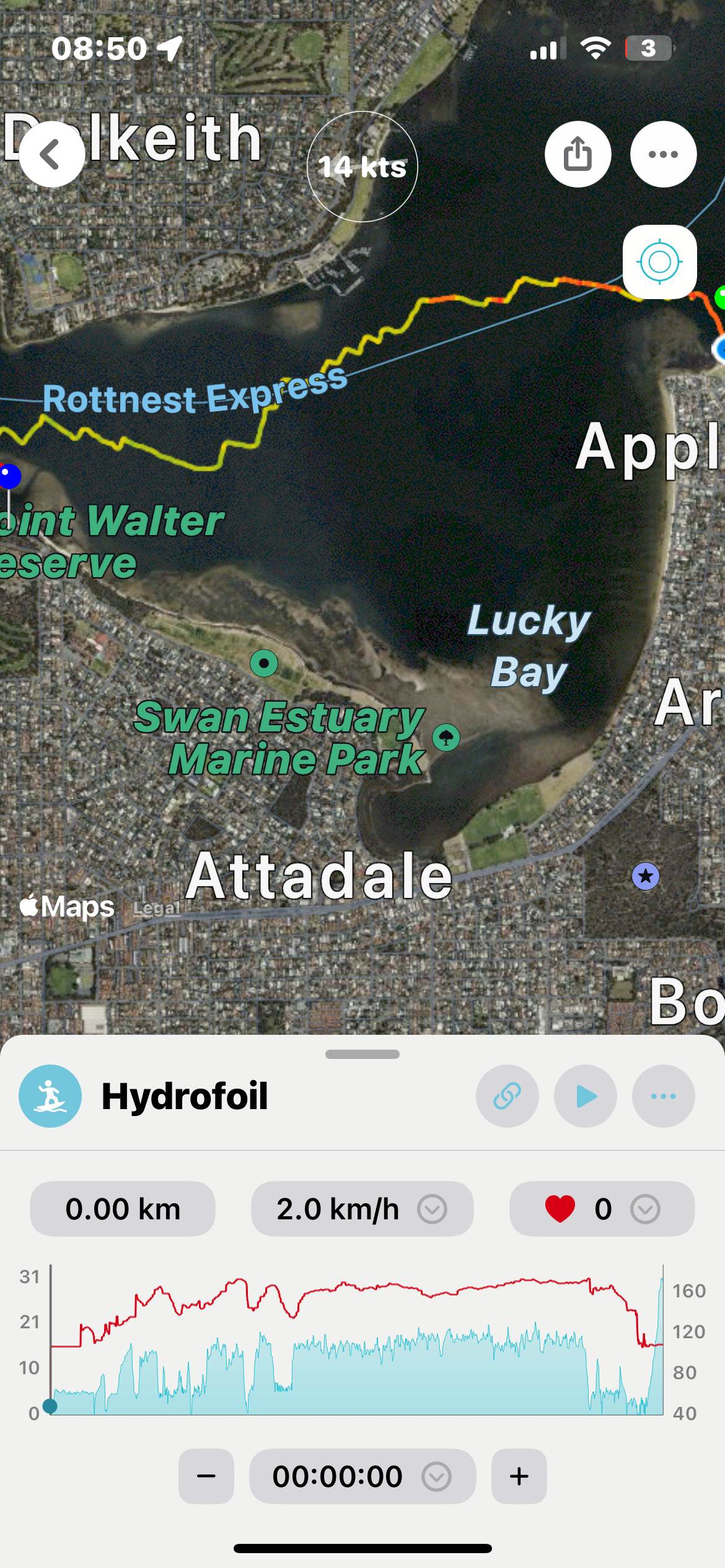
Task: Open the 00:00:00 time dropdown
Action: [436, 1476]
